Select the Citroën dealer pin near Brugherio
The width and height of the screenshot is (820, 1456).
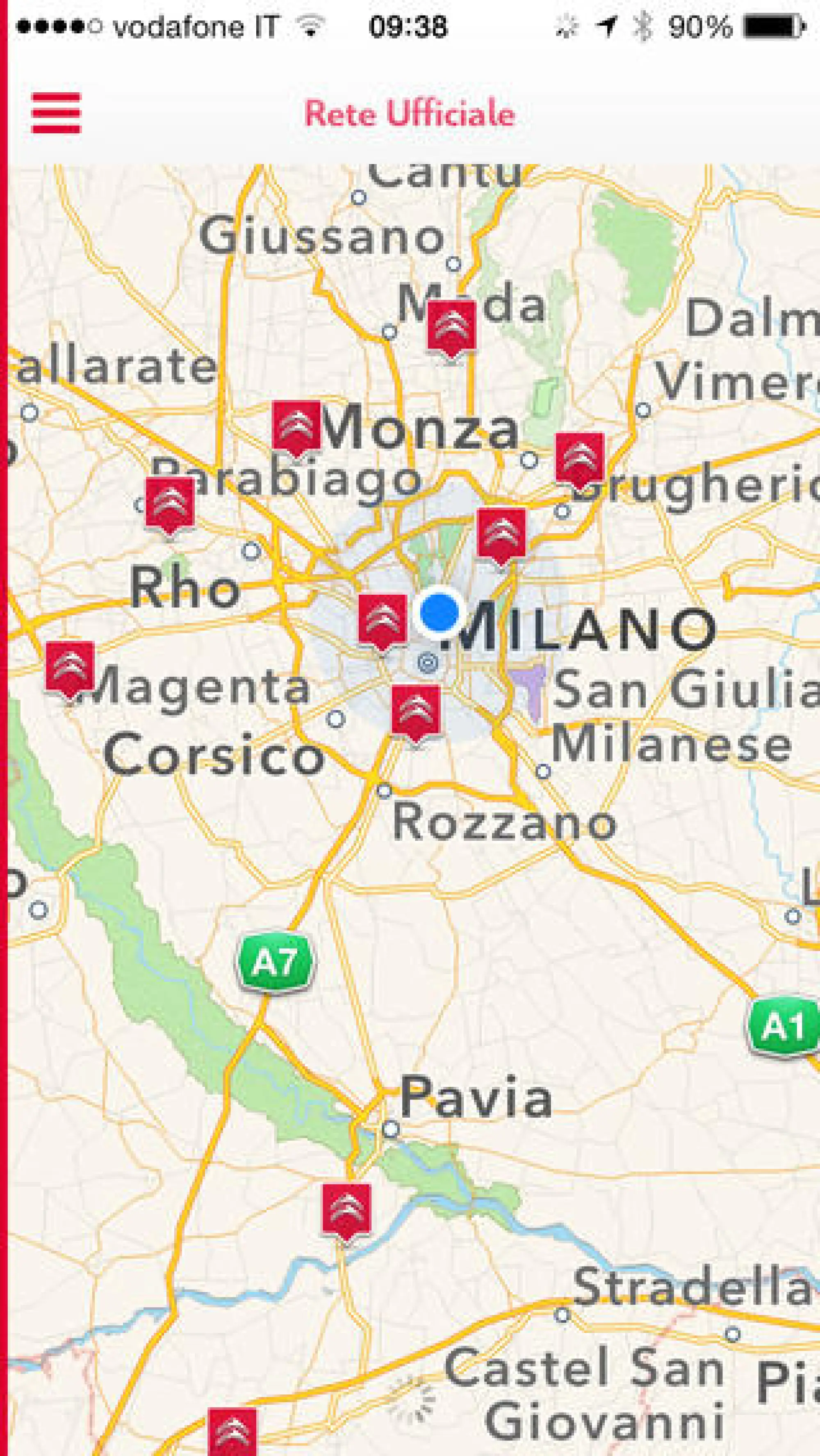(579, 460)
